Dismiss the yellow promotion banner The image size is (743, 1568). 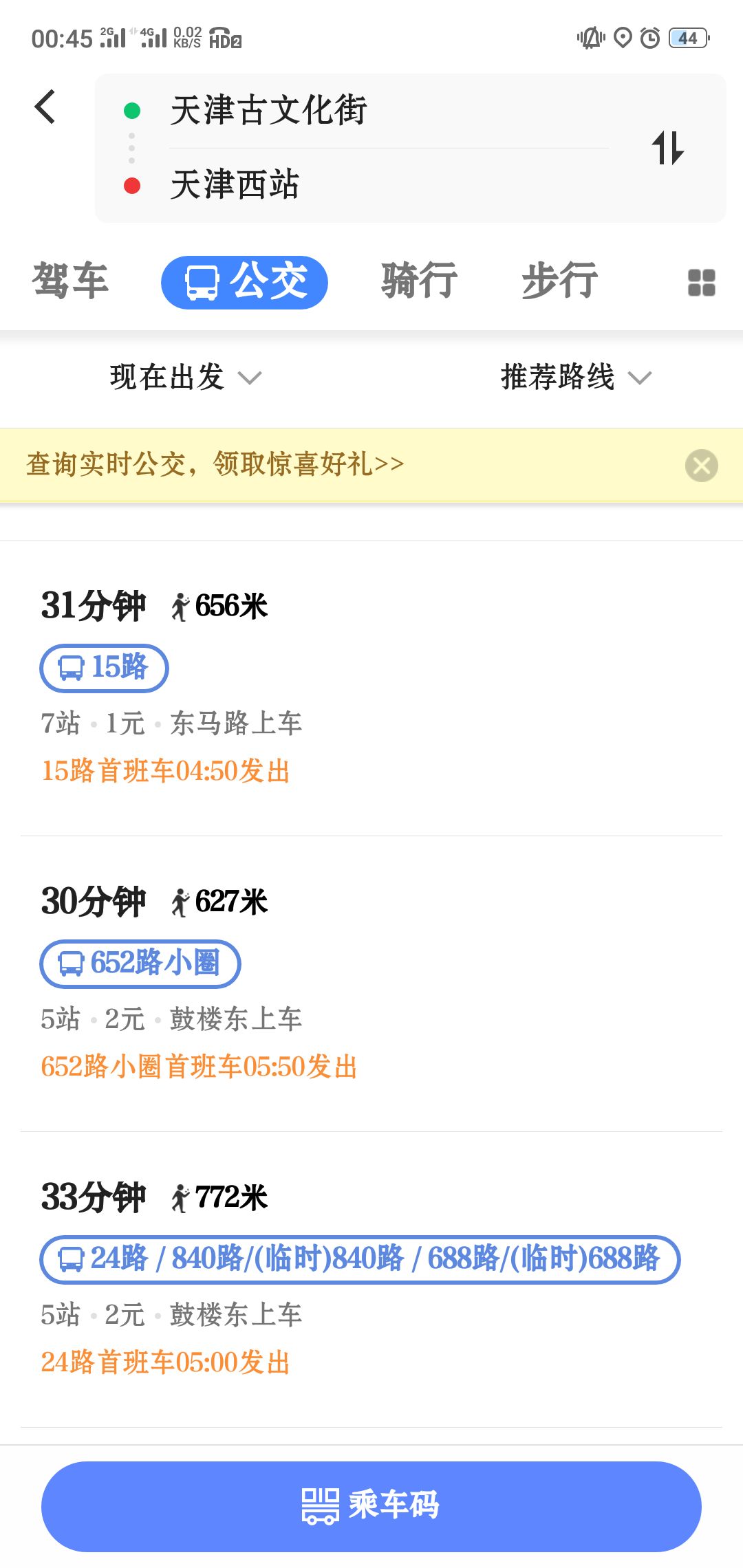coord(701,466)
